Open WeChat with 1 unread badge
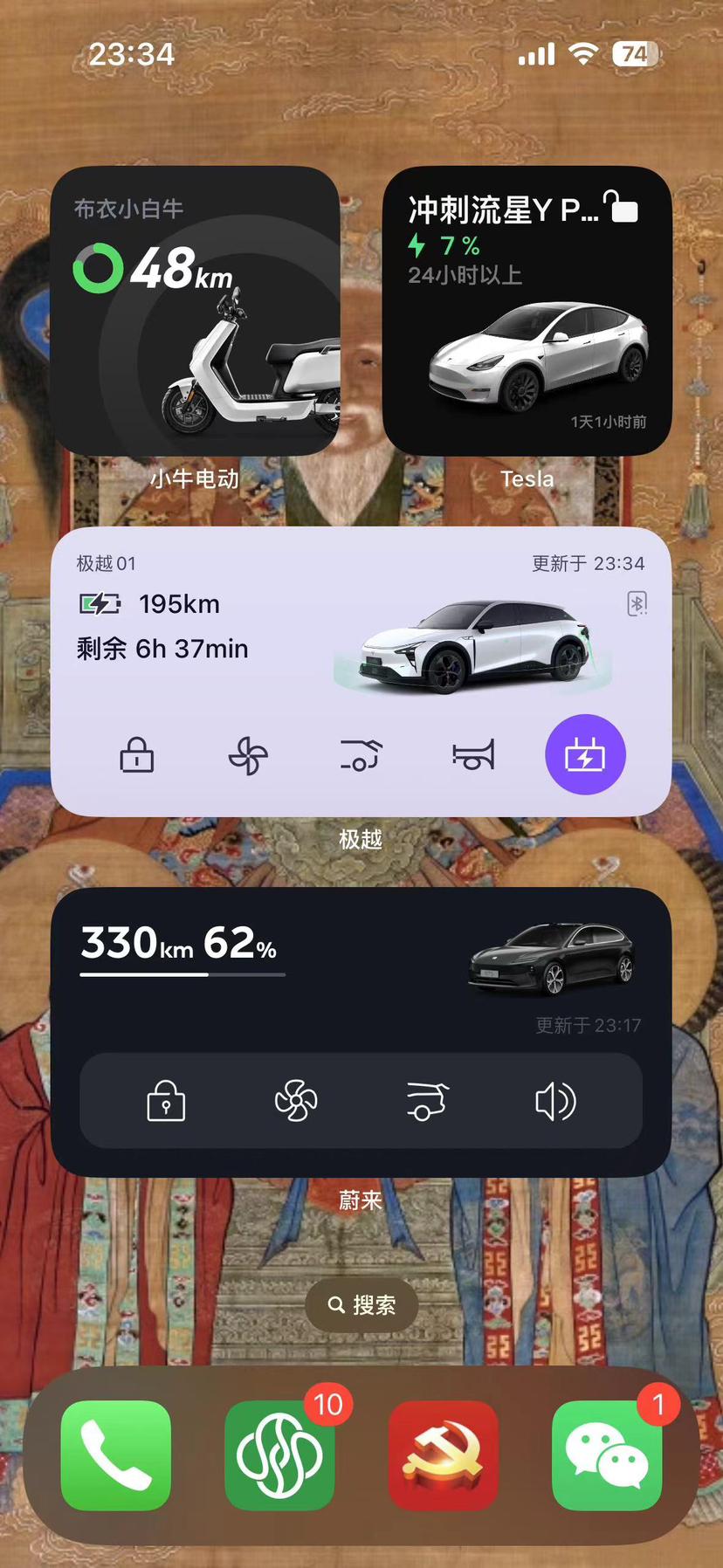This screenshot has height=1568, width=723. pyautogui.click(x=607, y=1455)
